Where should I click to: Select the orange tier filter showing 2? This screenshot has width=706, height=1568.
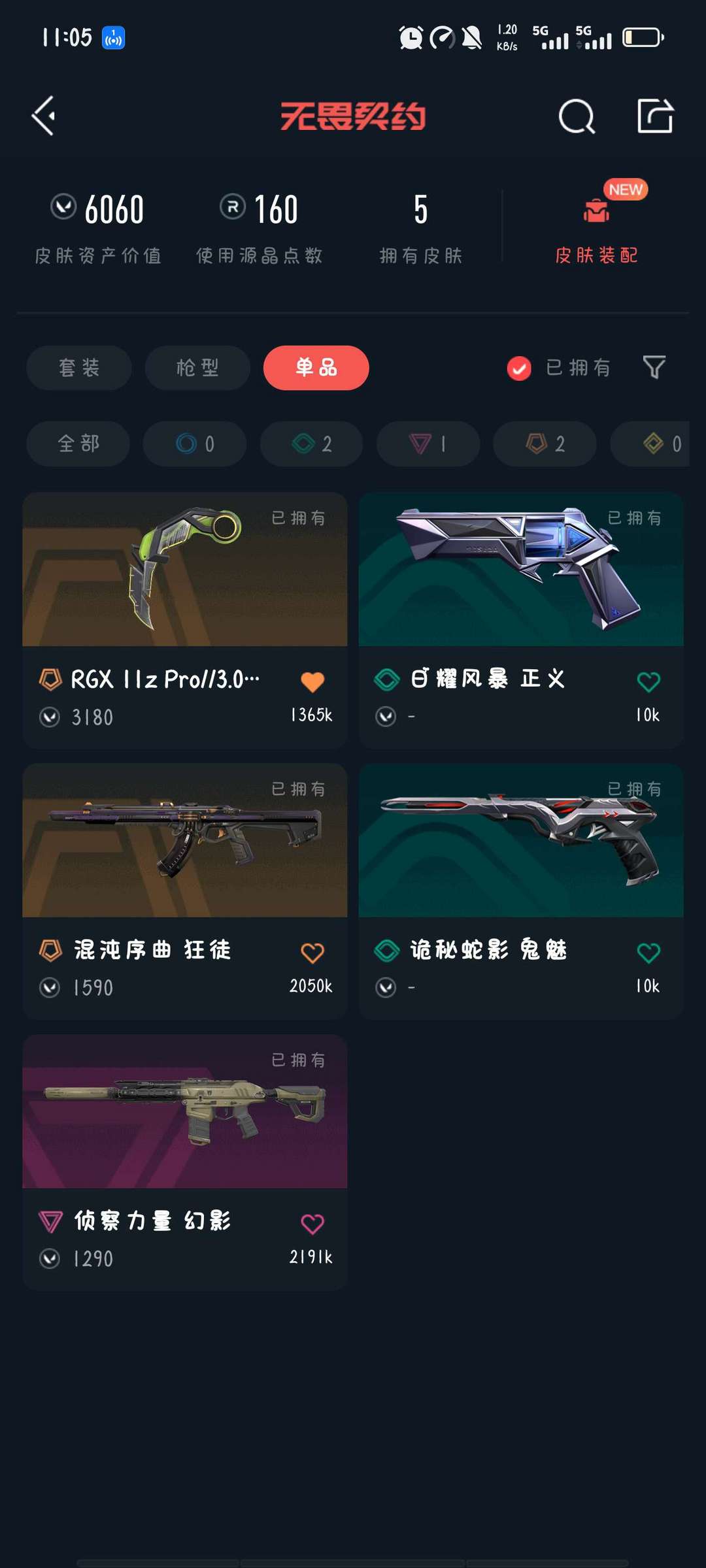pyautogui.click(x=544, y=444)
